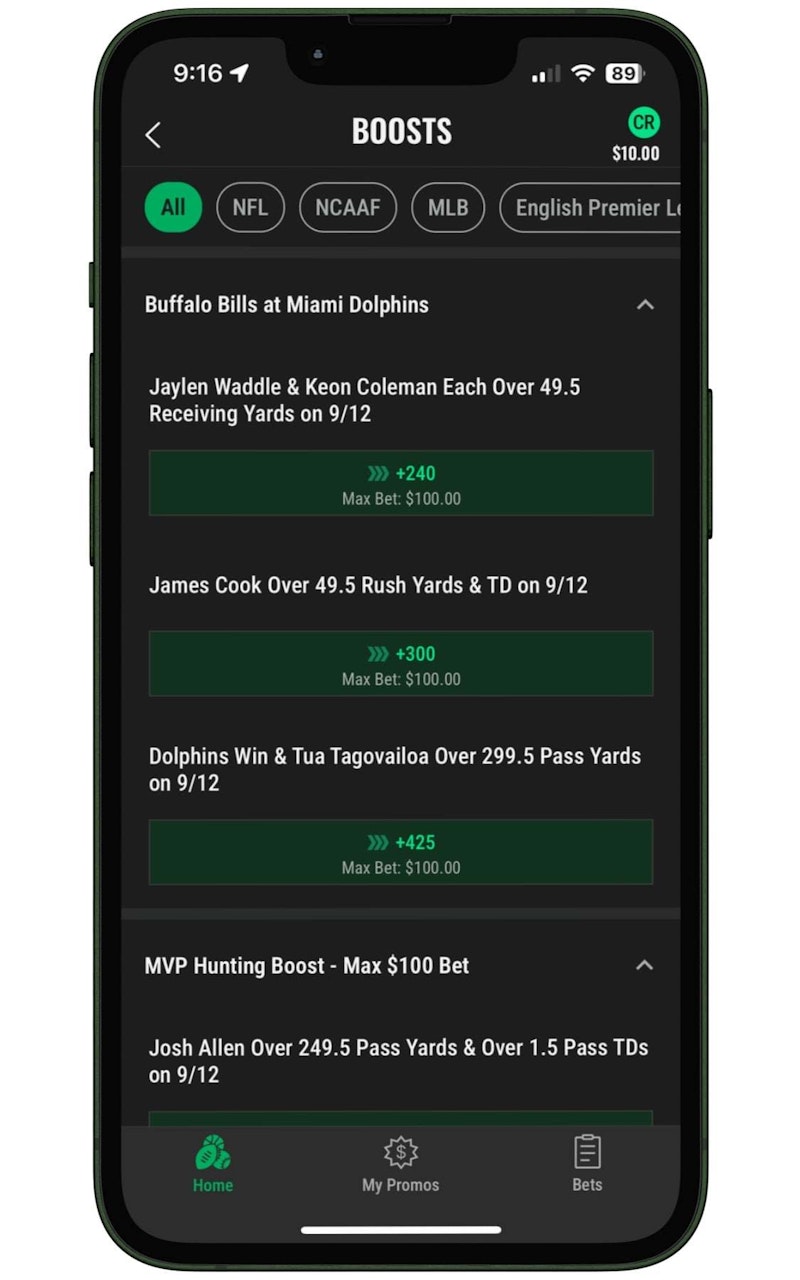800x1280 pixels.
Task: Pick the +425 Dolphins Win boost
Action: 400,852
